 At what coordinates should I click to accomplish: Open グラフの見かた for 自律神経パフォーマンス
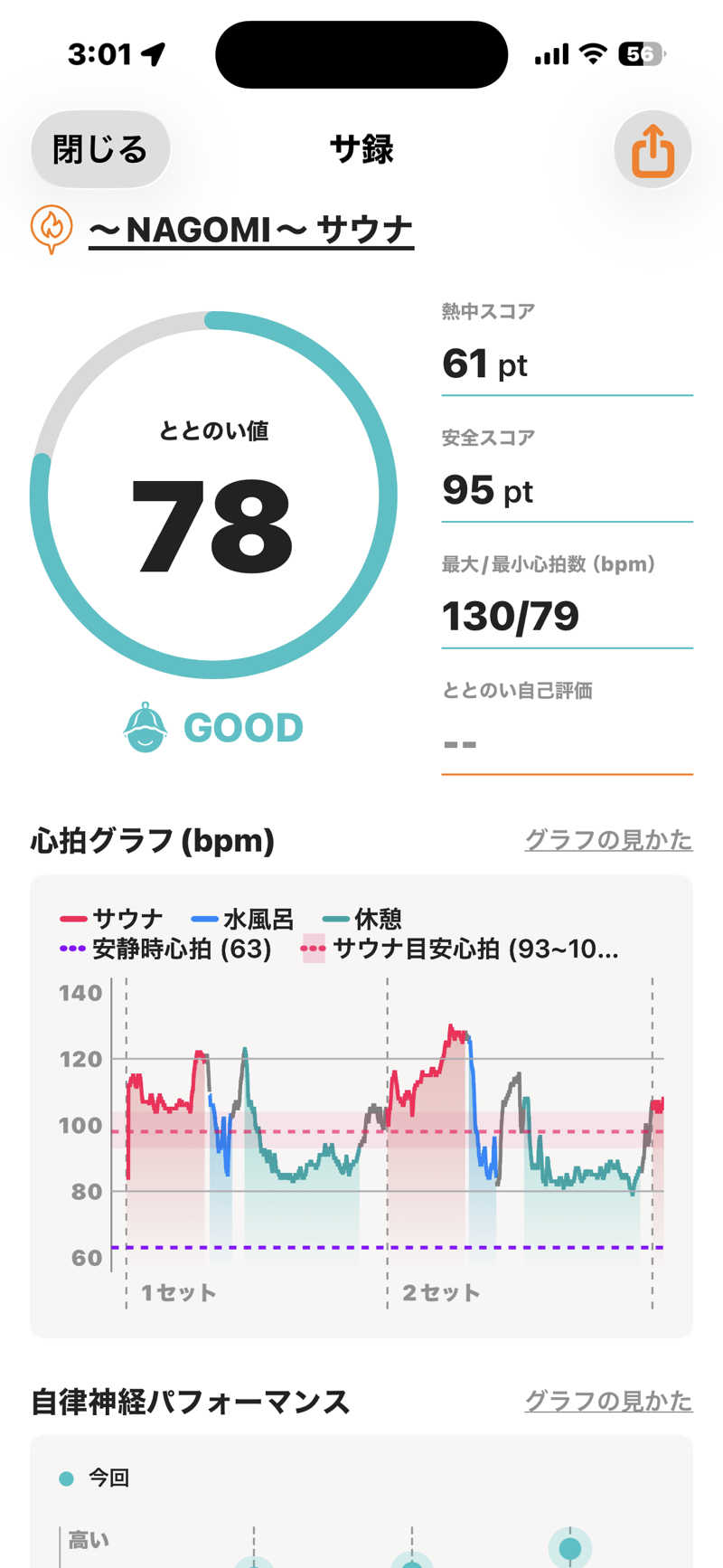click(608, 1401)
